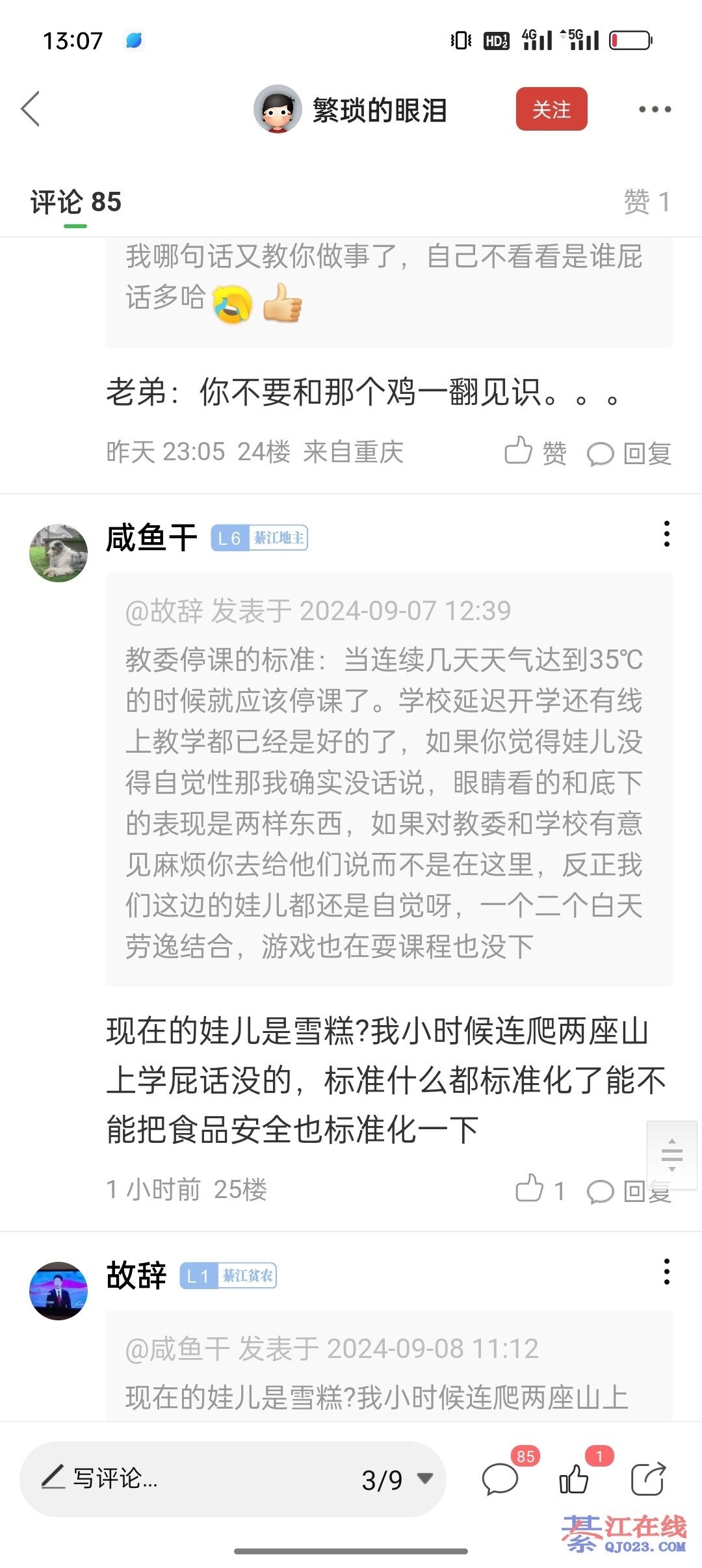
Task: Follow 繁琐的眼泪 with the 关注 button
Action: [551, 109]
